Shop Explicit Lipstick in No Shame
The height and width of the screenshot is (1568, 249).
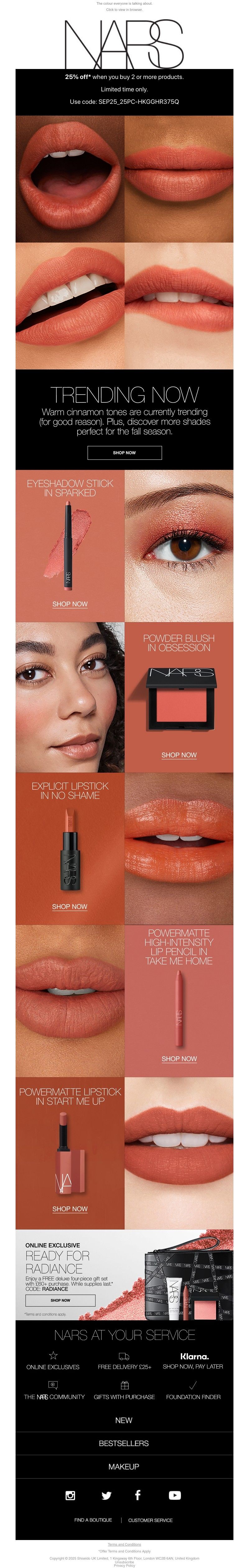click(70, 906)
